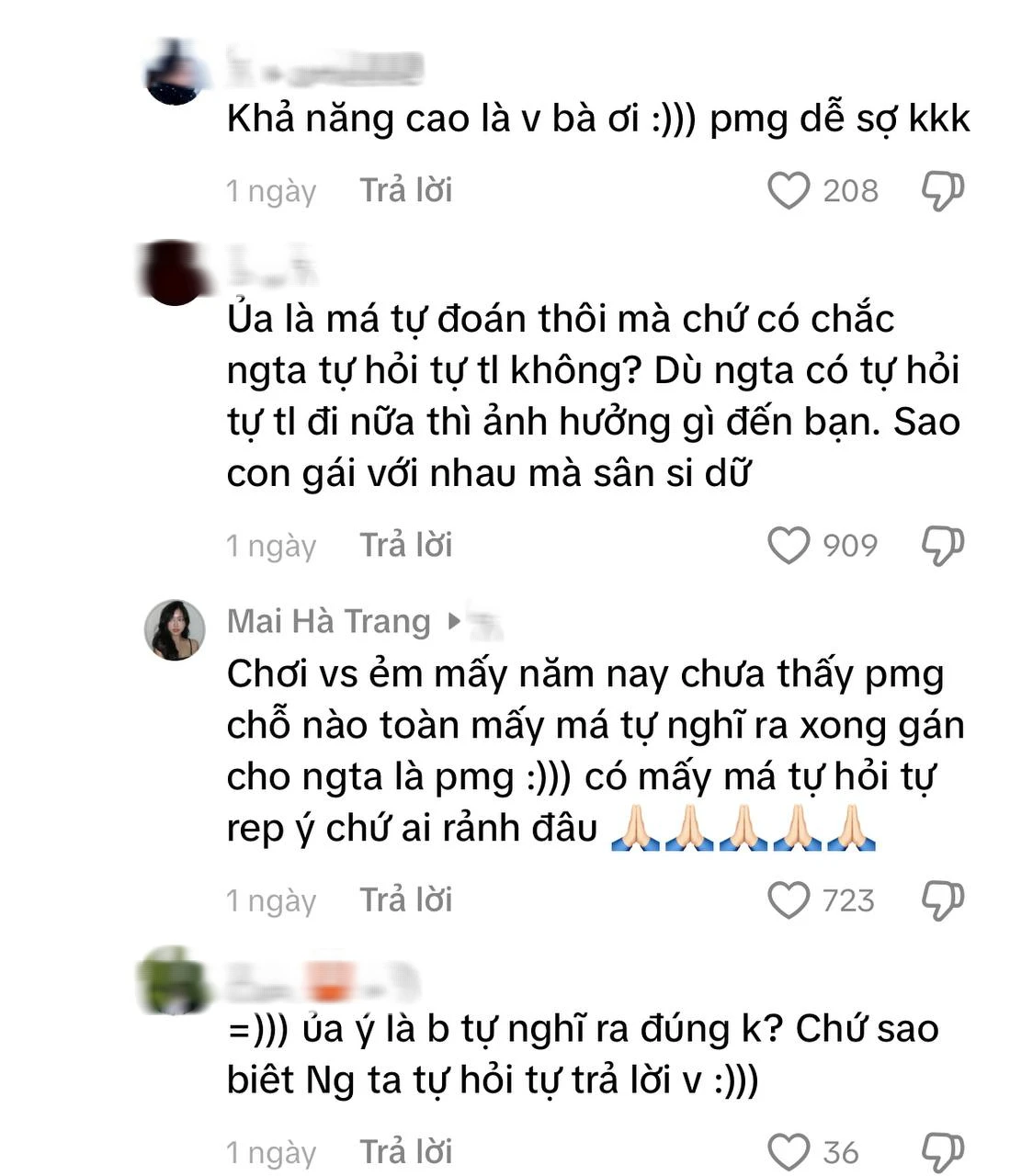Reply to the comment starting "=))) ủa ý là b"
The height and width of the screenshot is (1176, 1010).
pos(405,1152)
